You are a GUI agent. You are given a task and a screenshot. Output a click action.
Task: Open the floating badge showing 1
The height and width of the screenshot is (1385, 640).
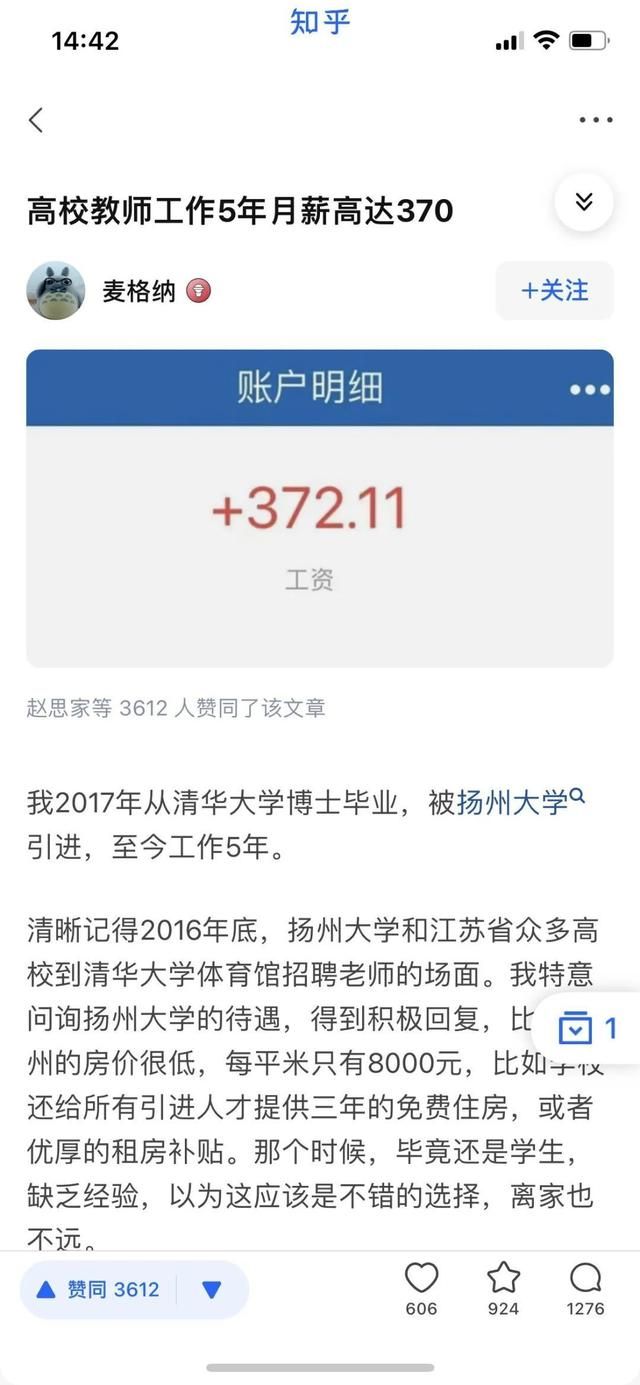[x=590, y=1028]
